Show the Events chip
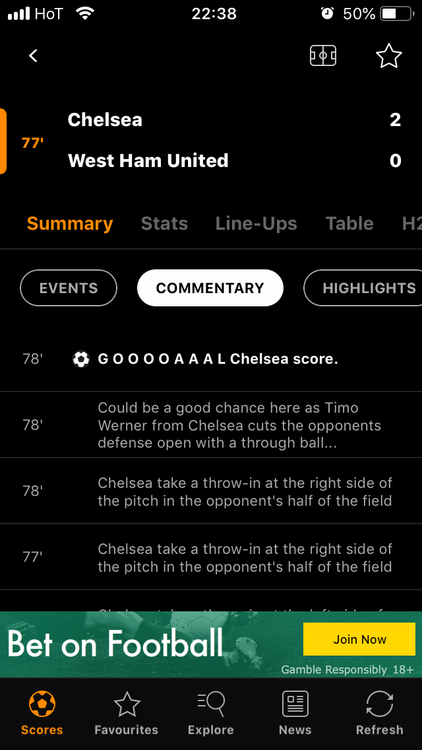422x750 pixels. 68,288
